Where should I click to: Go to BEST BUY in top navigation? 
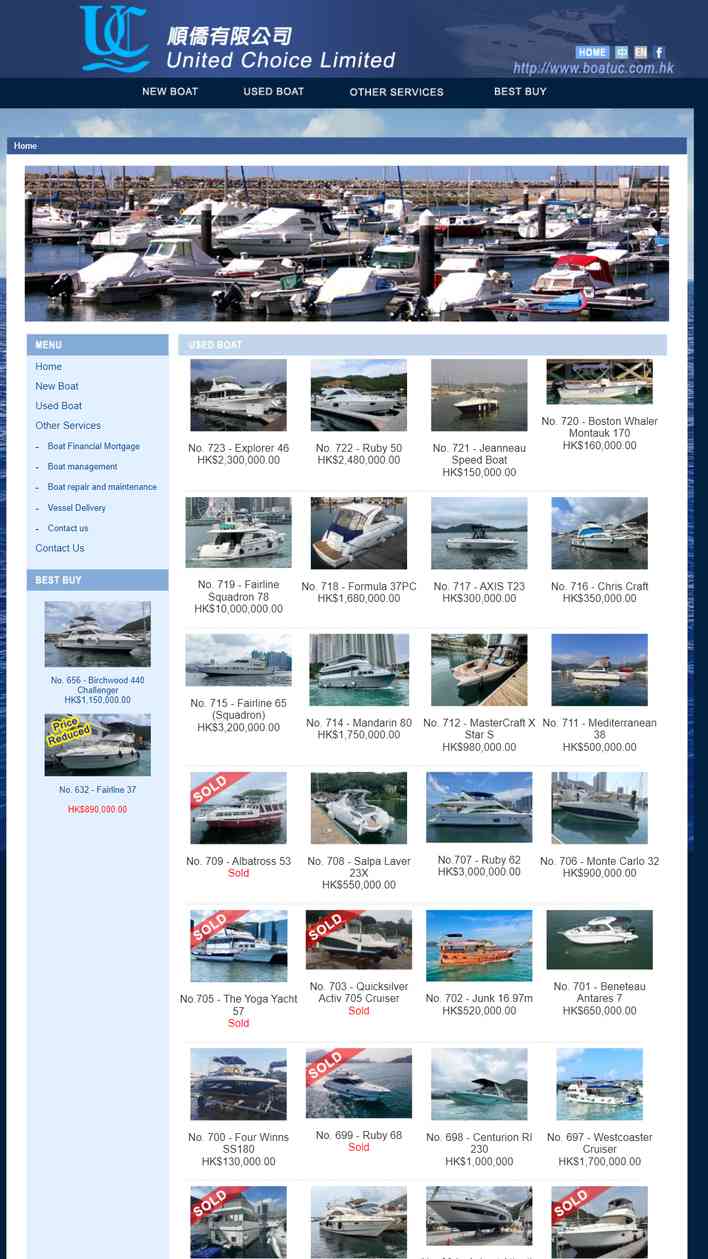pyautogui.click(x=520, y=91)
